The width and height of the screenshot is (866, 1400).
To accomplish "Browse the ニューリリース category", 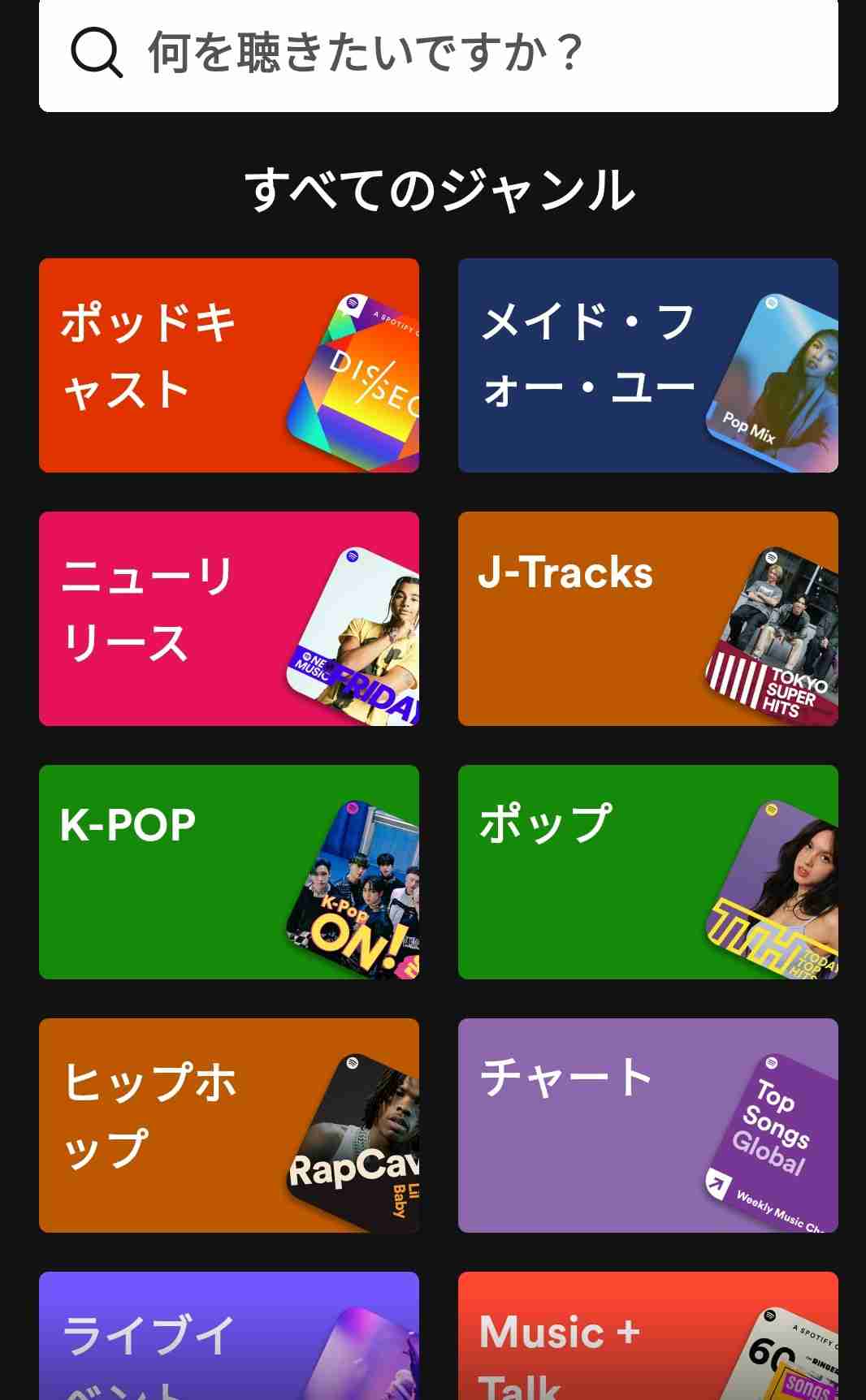I will point(229,619).
